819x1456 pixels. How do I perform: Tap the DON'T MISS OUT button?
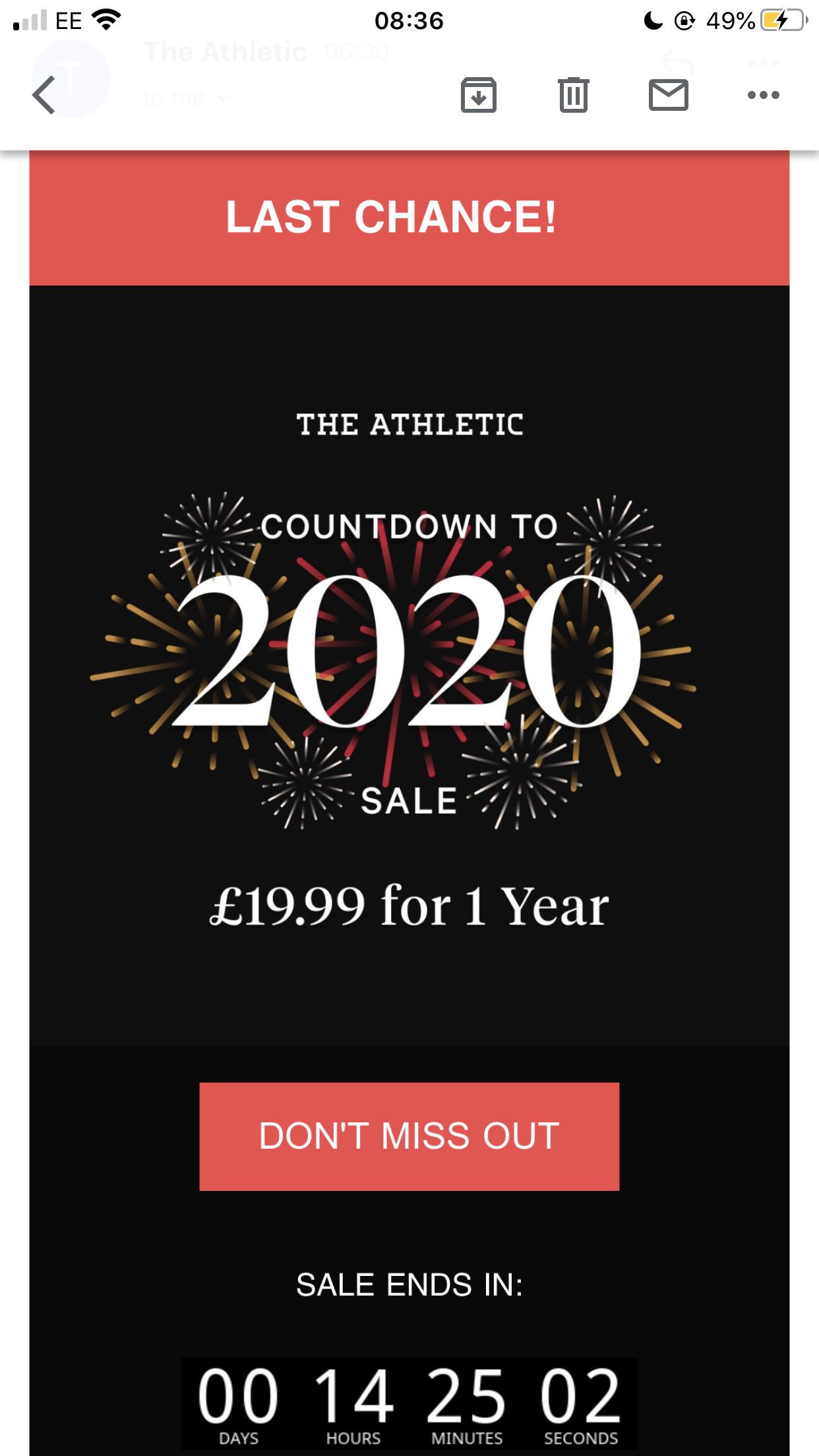(x=409, y=1136)
